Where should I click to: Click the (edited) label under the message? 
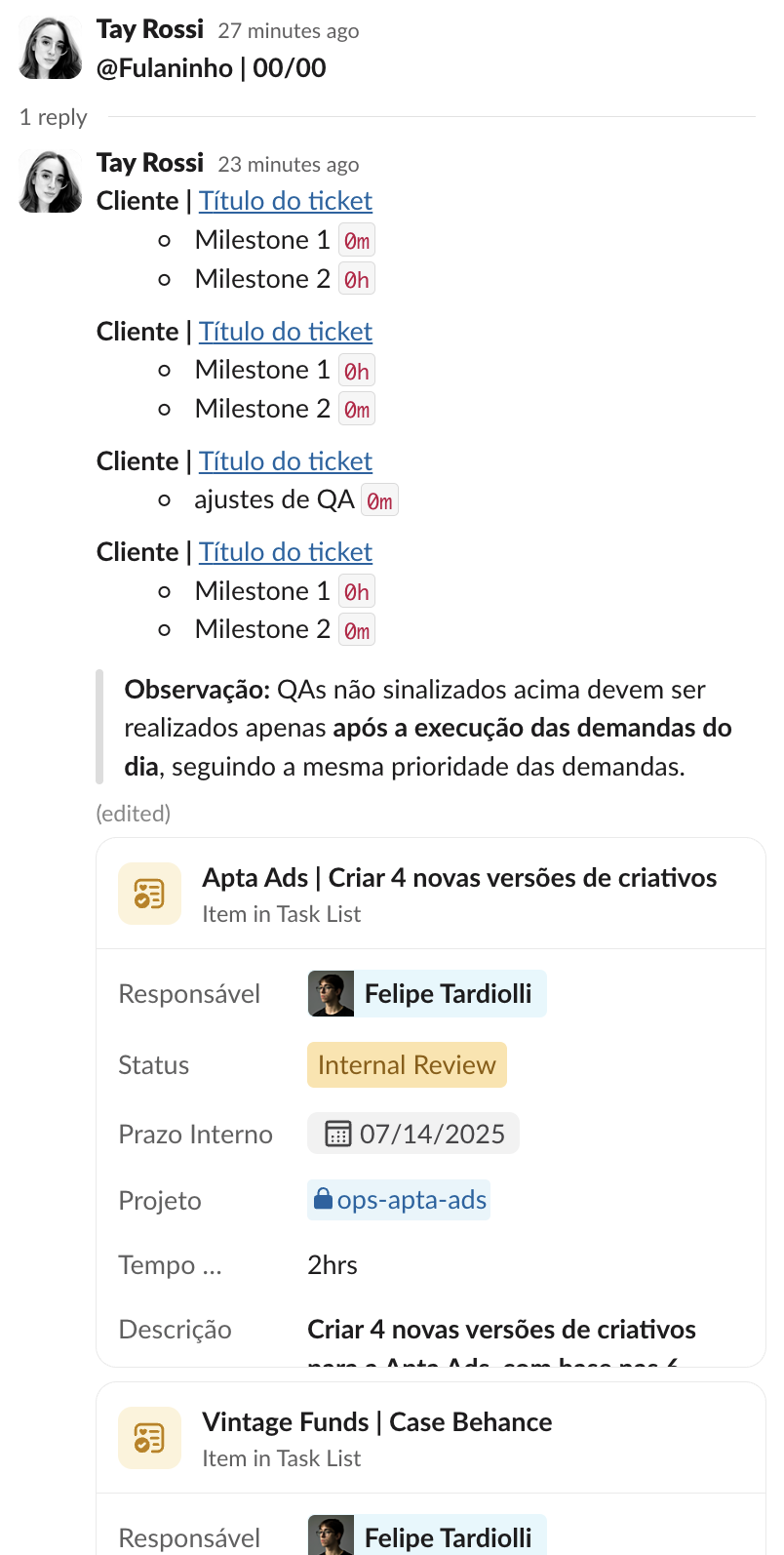tap(132, 812)
